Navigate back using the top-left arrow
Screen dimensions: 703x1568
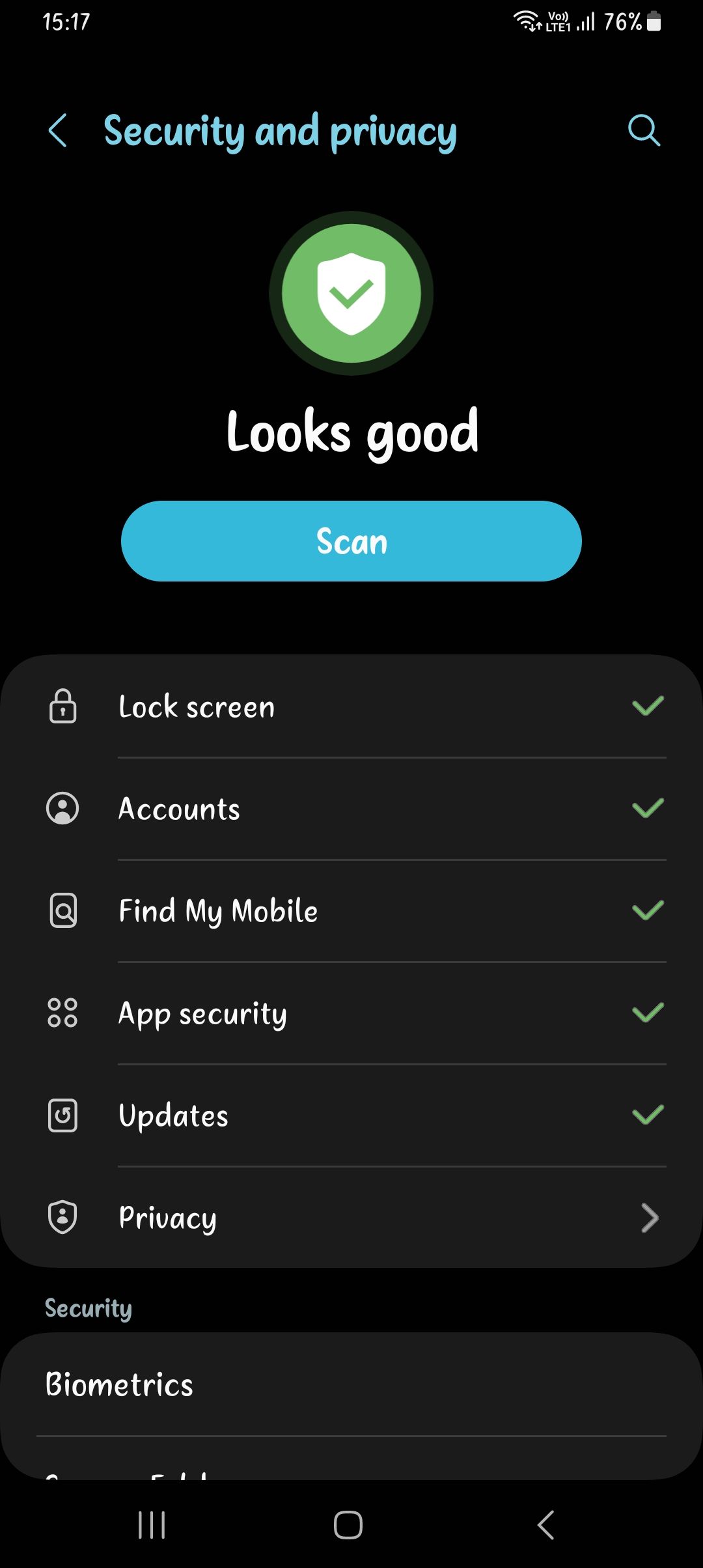tap(57, 131)
